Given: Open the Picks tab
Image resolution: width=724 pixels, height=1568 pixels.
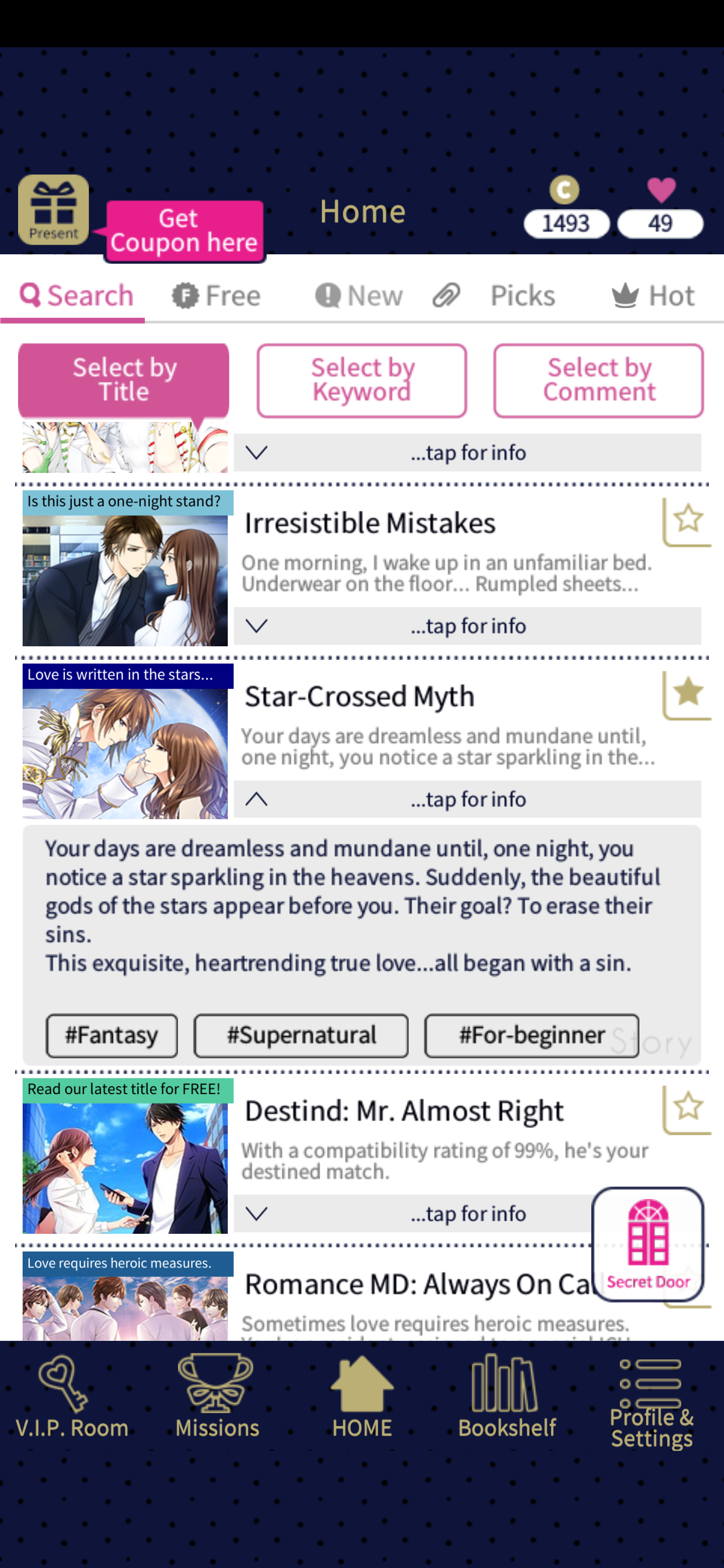Looking at the screenshot, I should (494, 296).
